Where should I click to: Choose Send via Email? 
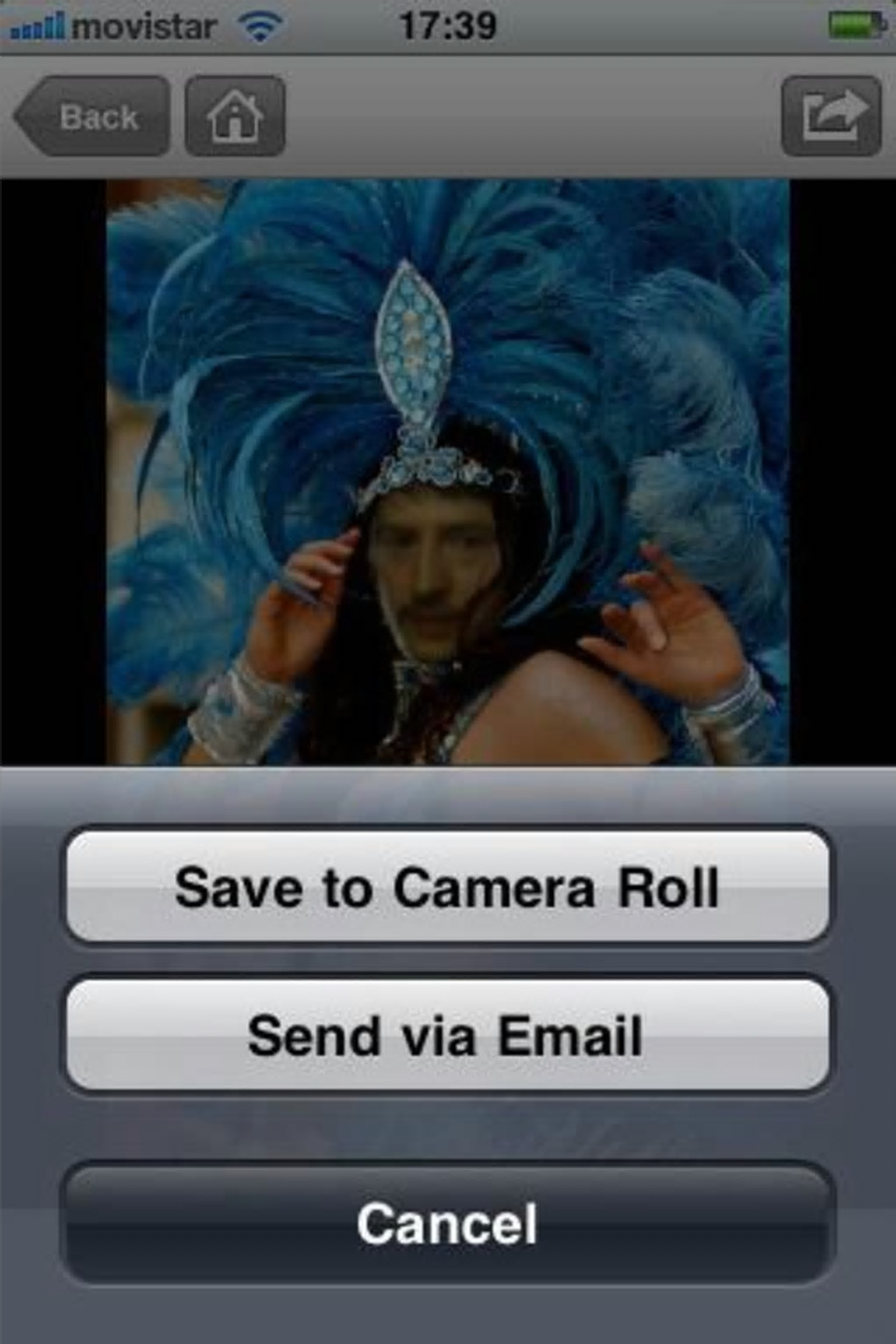click(x=447, y=1036)
